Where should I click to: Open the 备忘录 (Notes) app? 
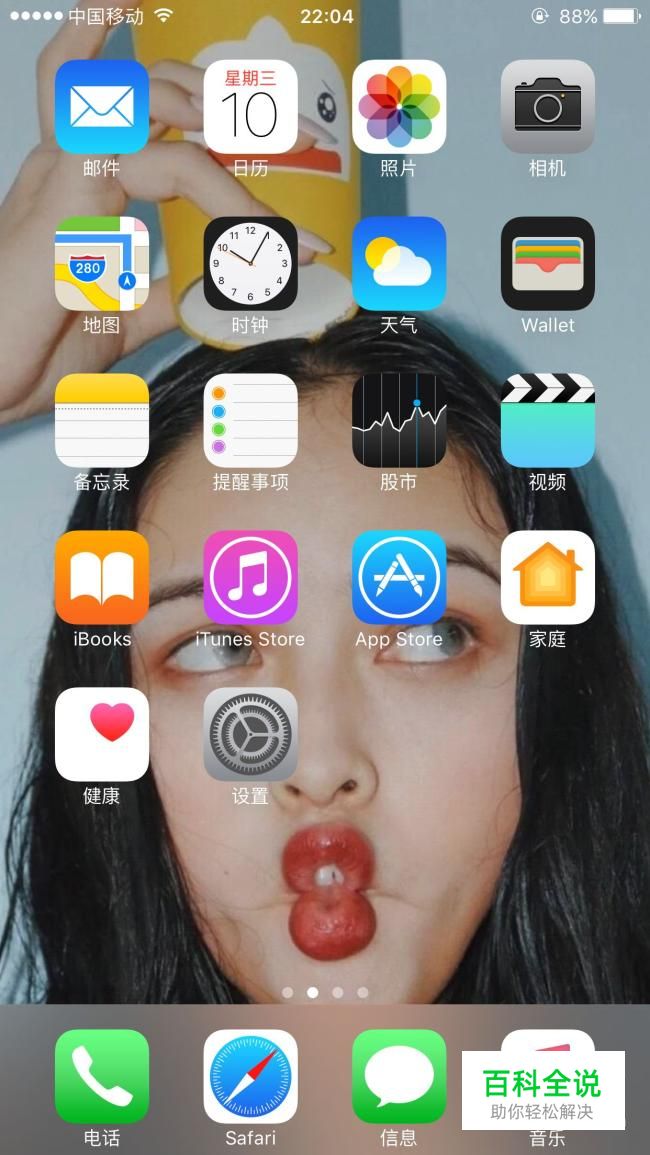pyautogui.click(x=102, y=421)
